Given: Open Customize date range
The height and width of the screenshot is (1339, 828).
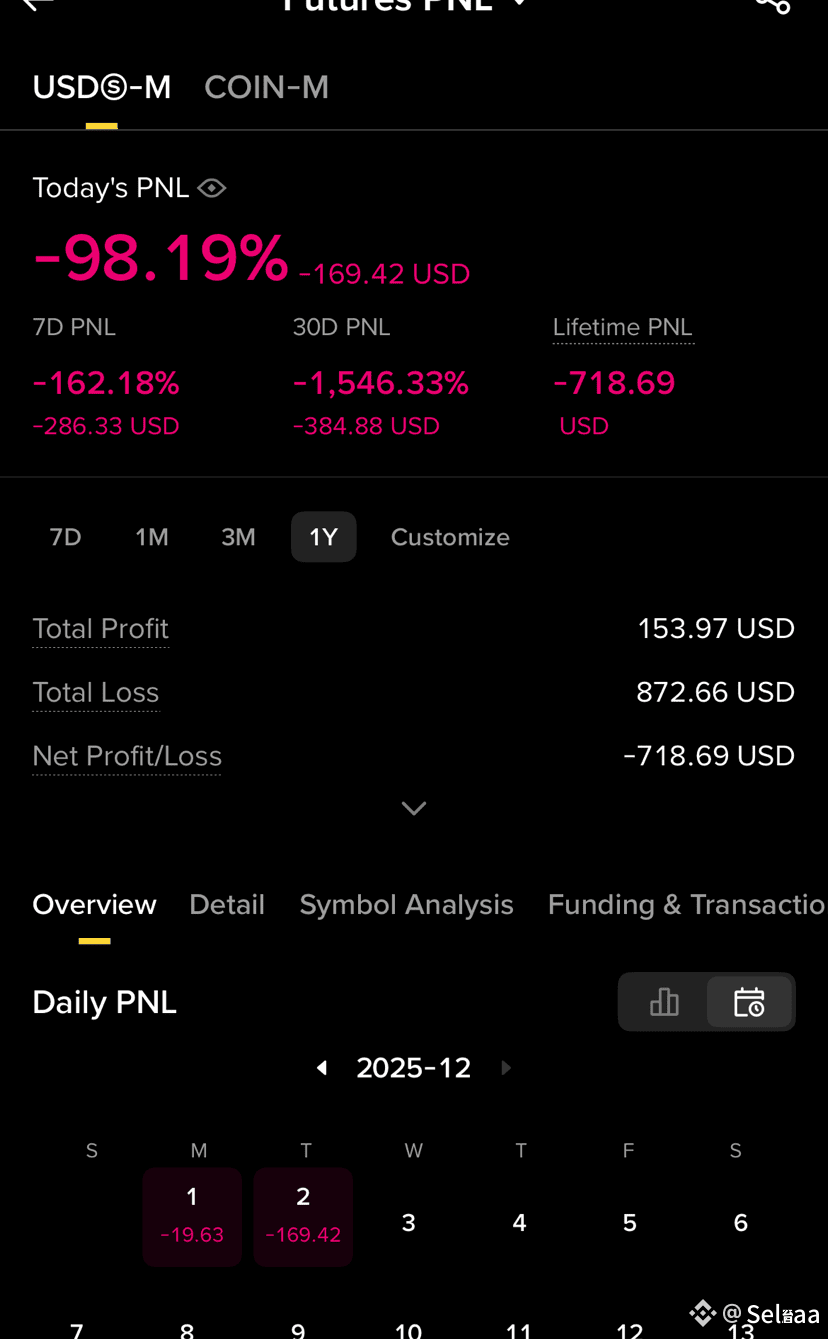Looking at the screenshot, I should click(x=450, y=537).
